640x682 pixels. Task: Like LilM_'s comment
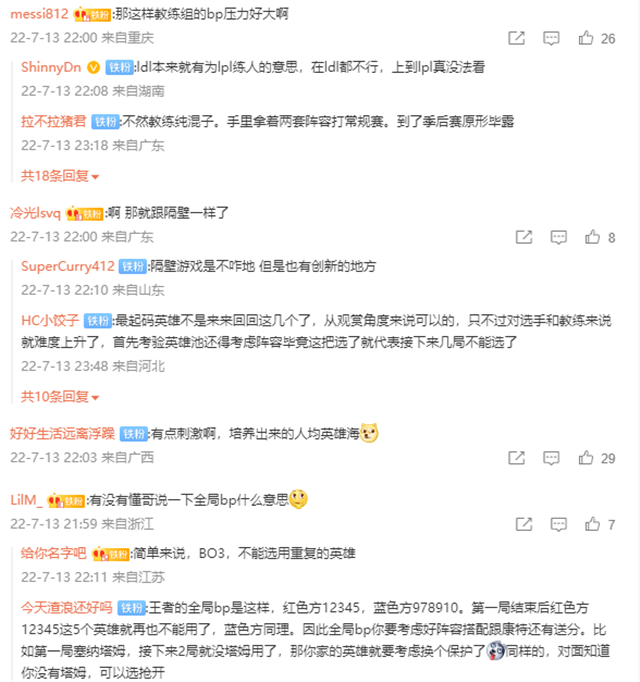592,524
